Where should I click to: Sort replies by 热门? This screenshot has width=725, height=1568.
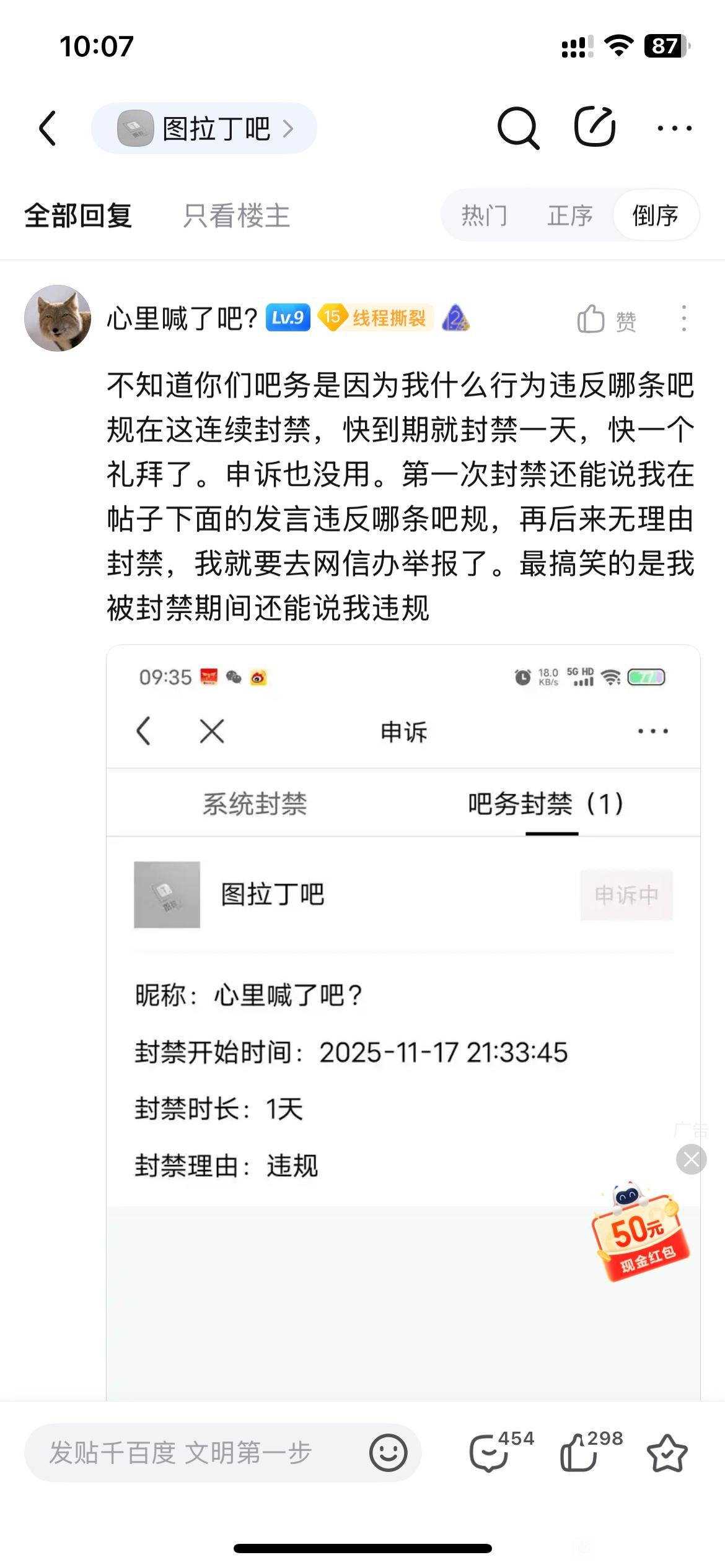484,216
